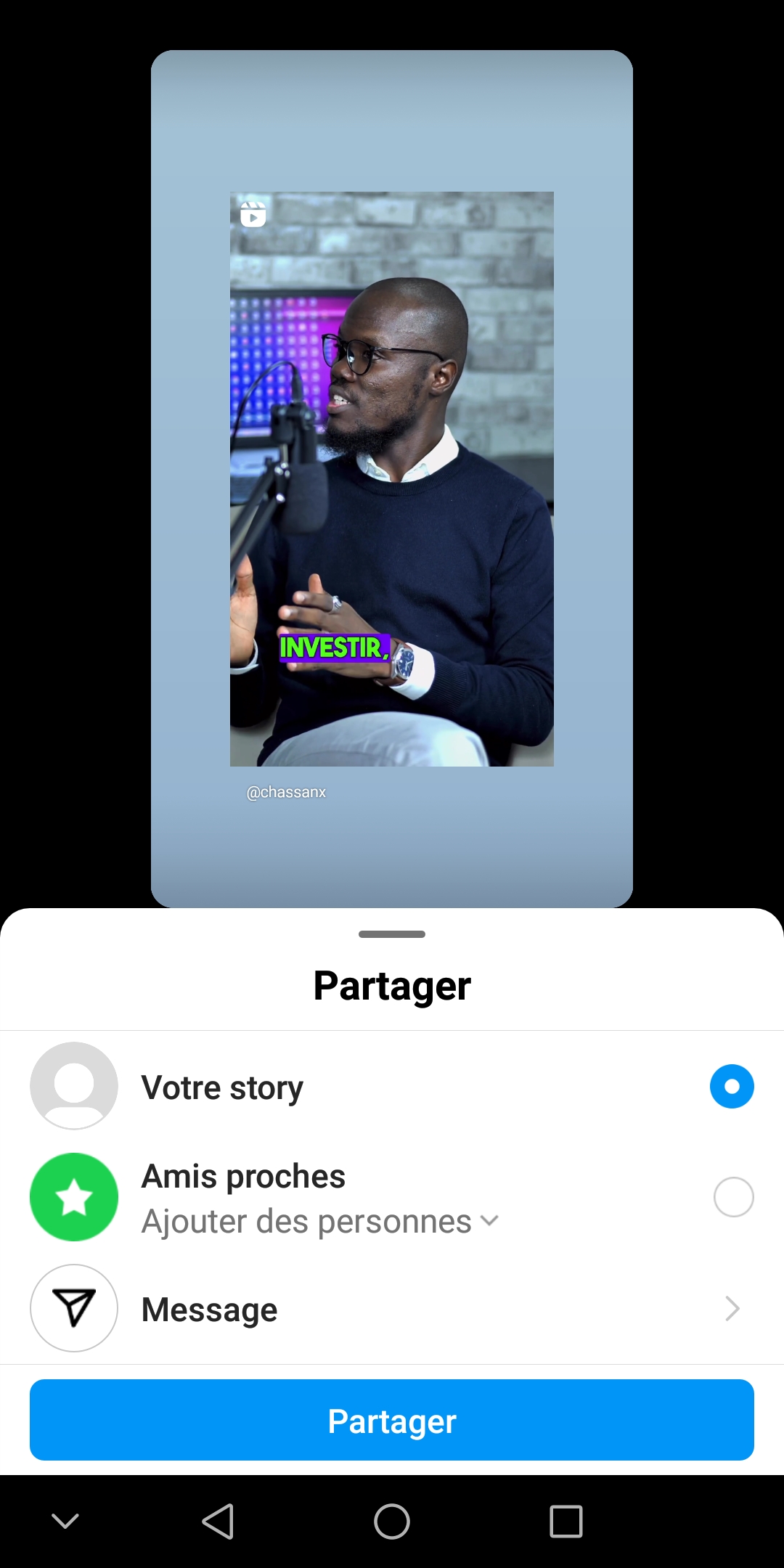784x1568 pixels.
Task: Tap the blue Partager button
Action: click(x=392, y=1420)
